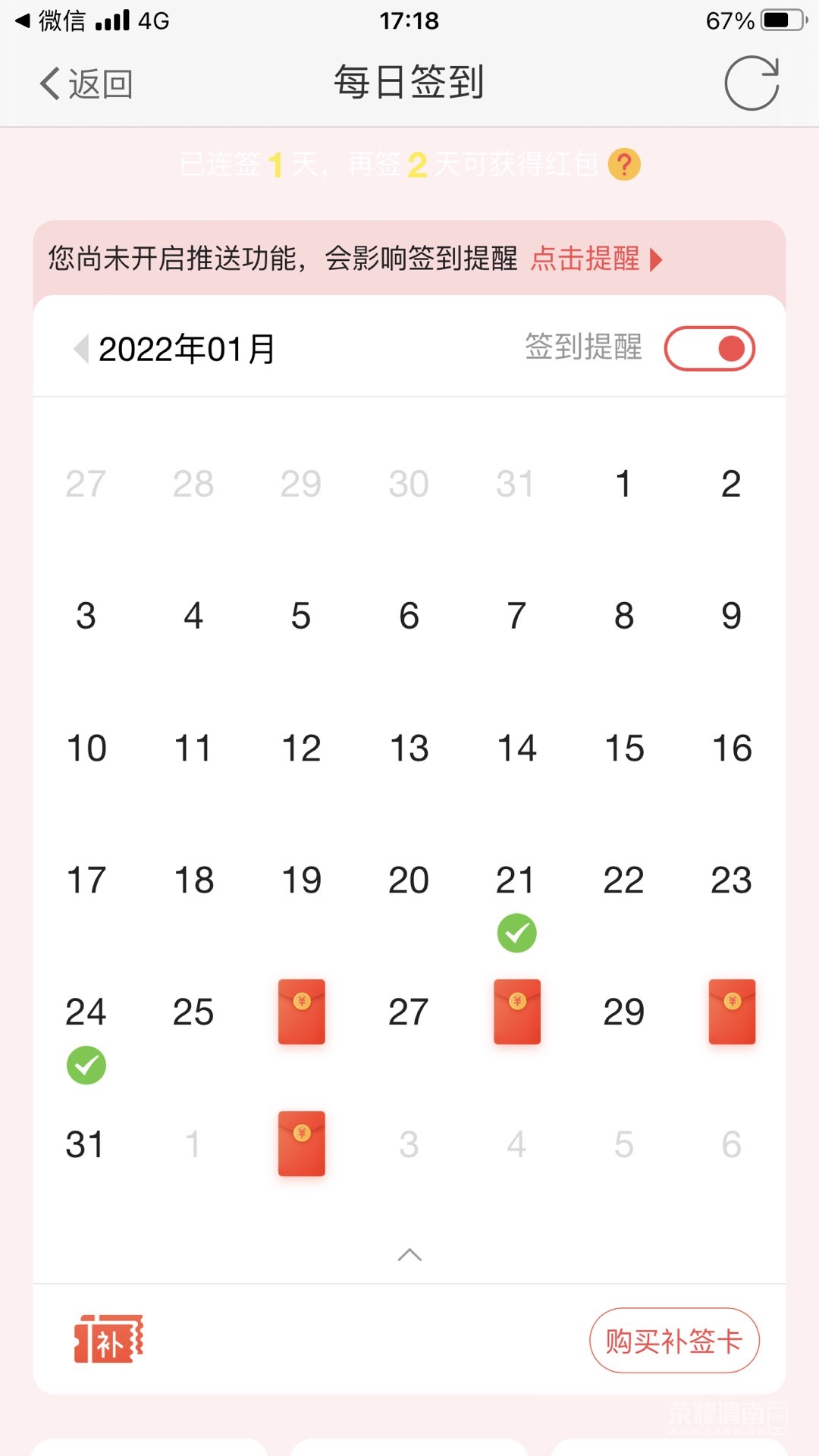
Task: Select day 29 in the calendar
Action: click(x=624, y=1012)
